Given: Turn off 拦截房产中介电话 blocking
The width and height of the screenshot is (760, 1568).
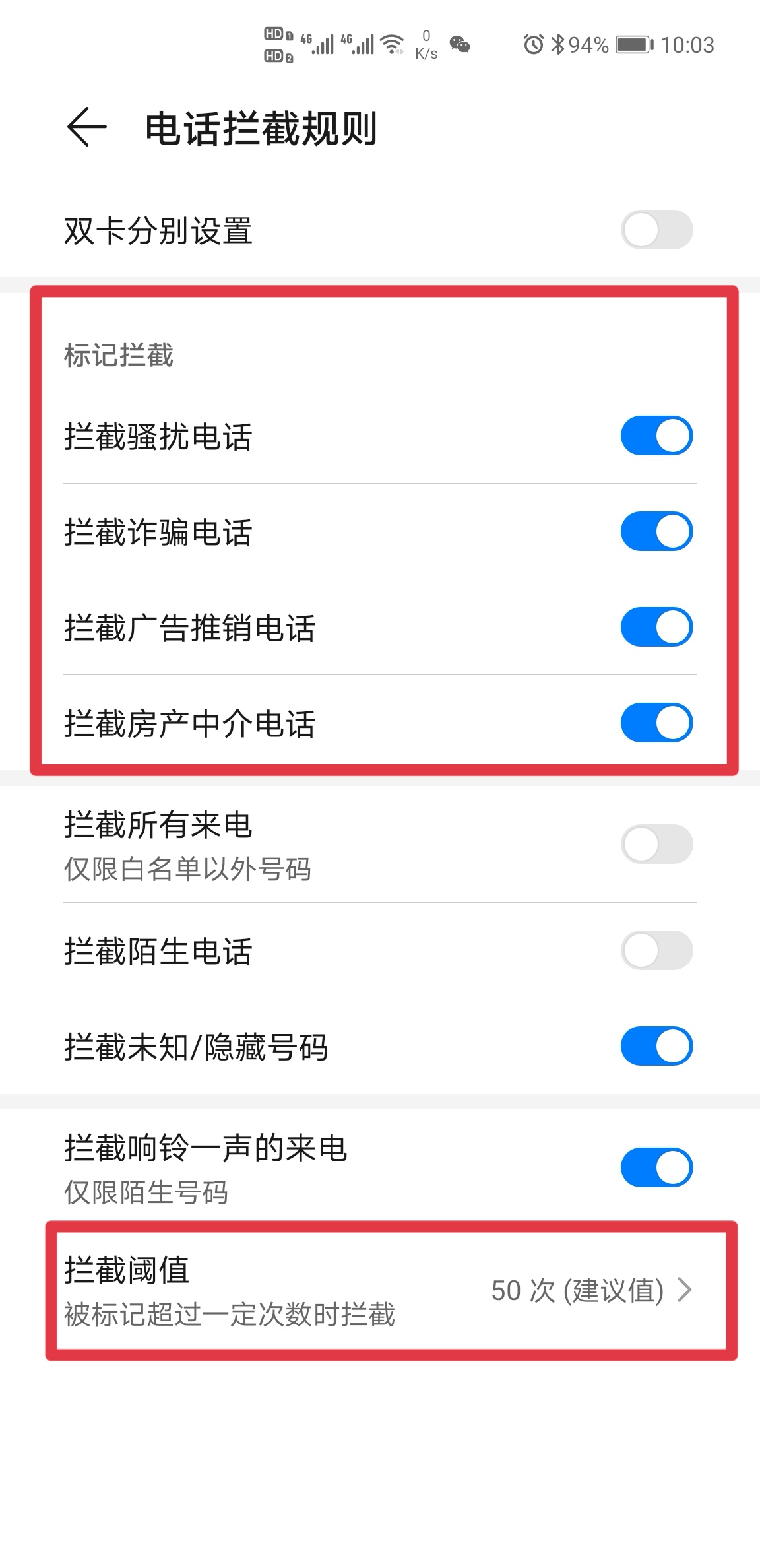Looking at the screenshot, I should point(656,723).
